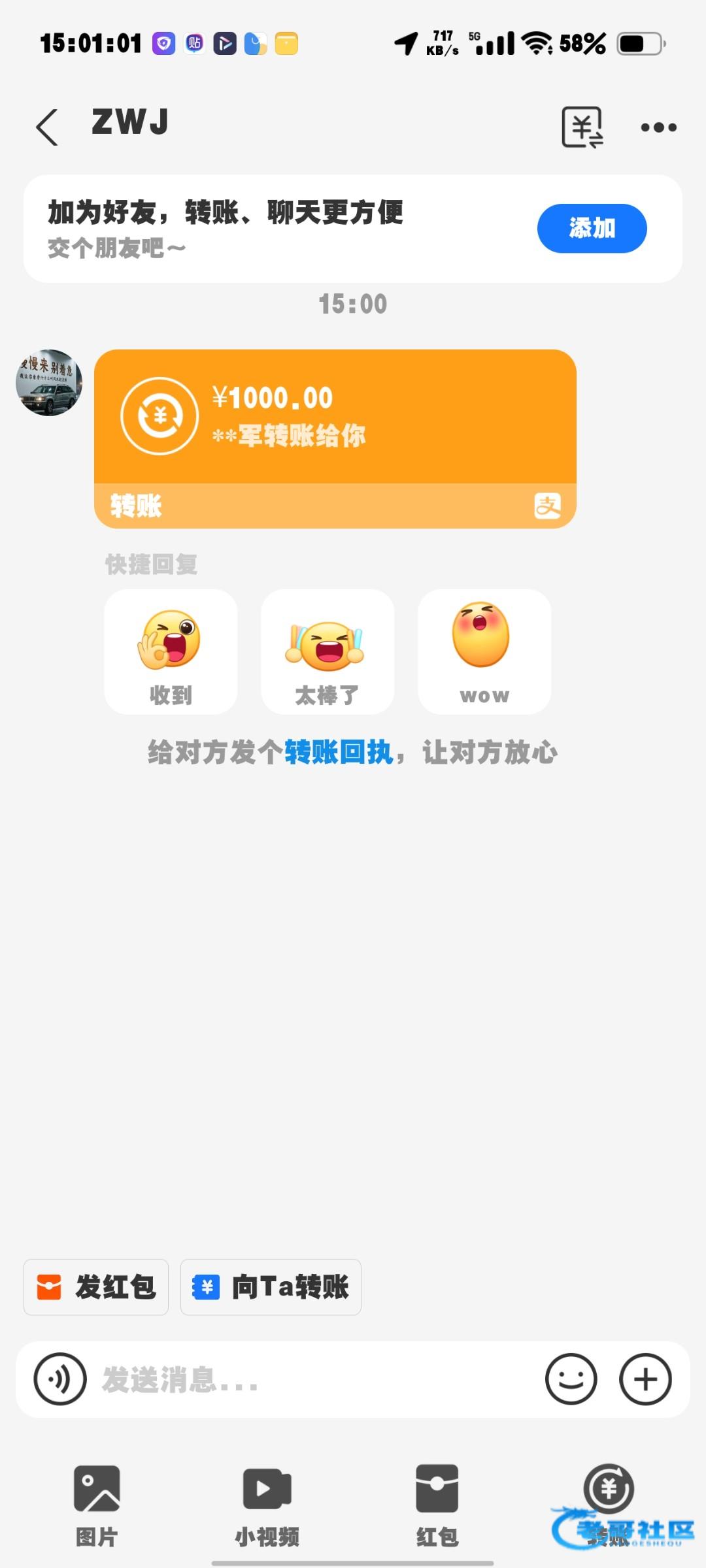Open the three-dot overflow menu
This screenshot has width=706, height=1568.
[658, 127]
